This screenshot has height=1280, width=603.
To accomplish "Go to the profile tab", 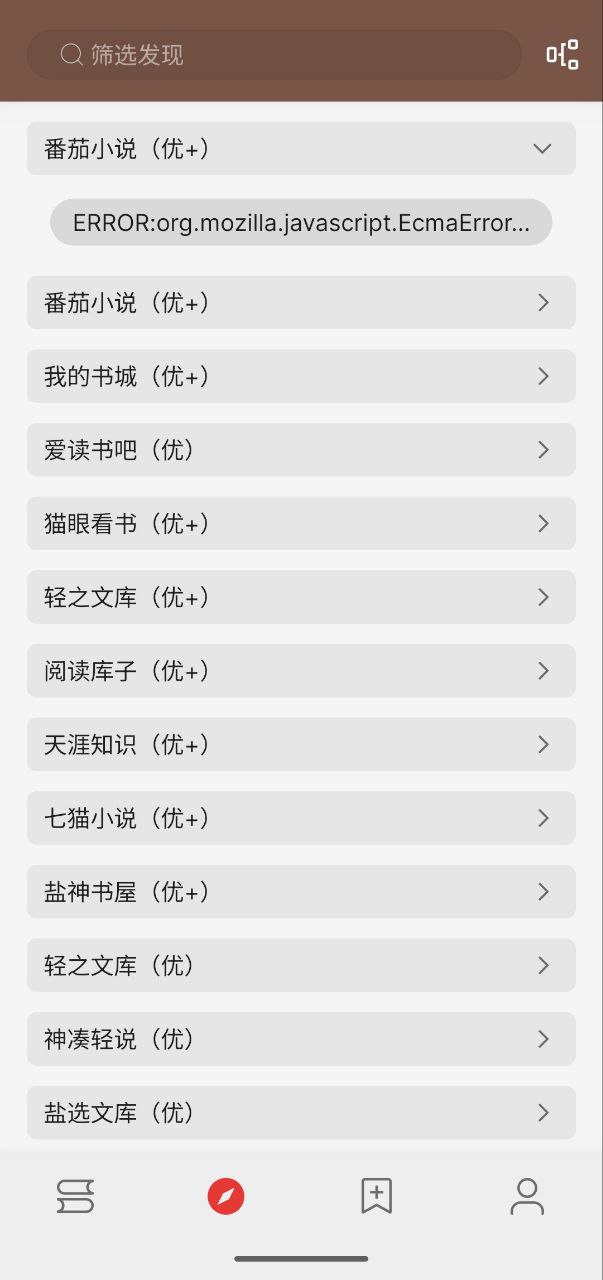I will pyautogui.click(x=527, y=1196).
